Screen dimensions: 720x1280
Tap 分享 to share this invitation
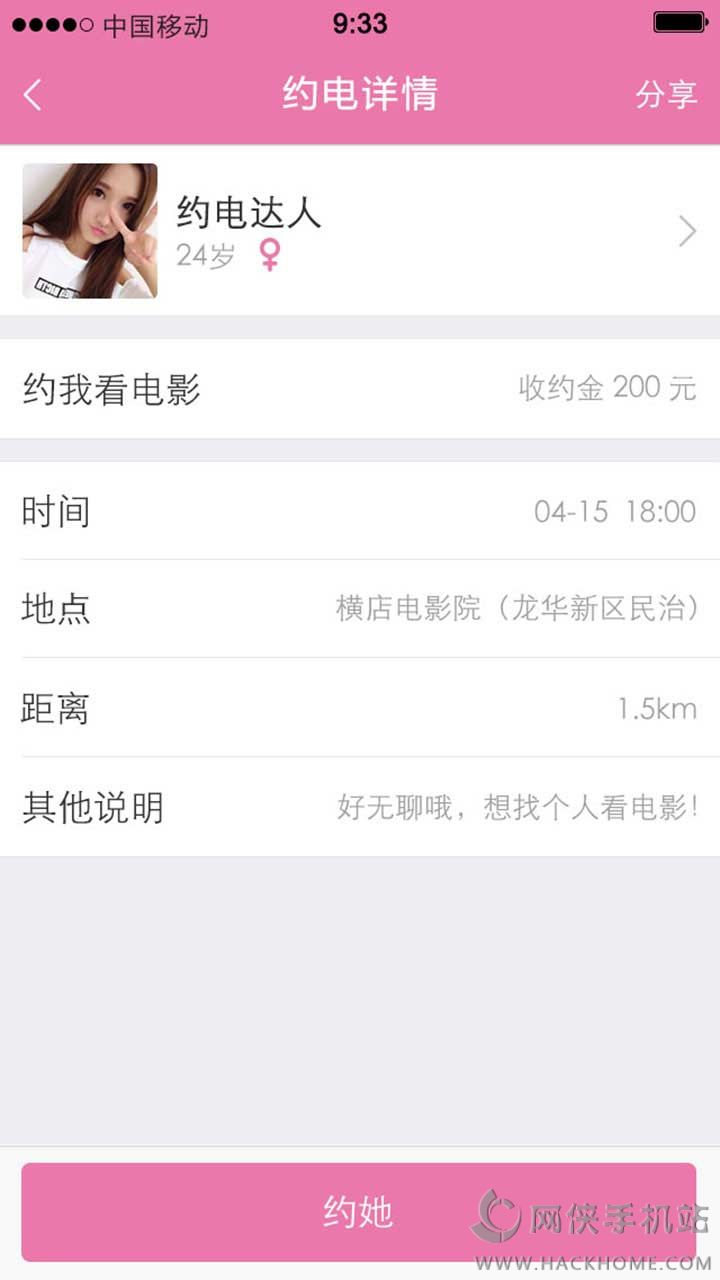[666, 95]
